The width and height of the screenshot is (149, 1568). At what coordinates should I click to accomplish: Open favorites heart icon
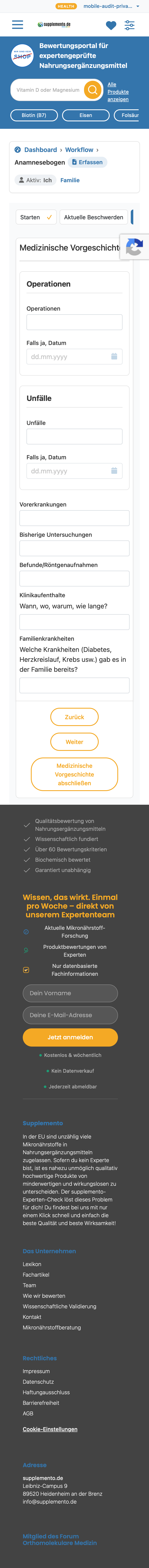pos(111,25)
